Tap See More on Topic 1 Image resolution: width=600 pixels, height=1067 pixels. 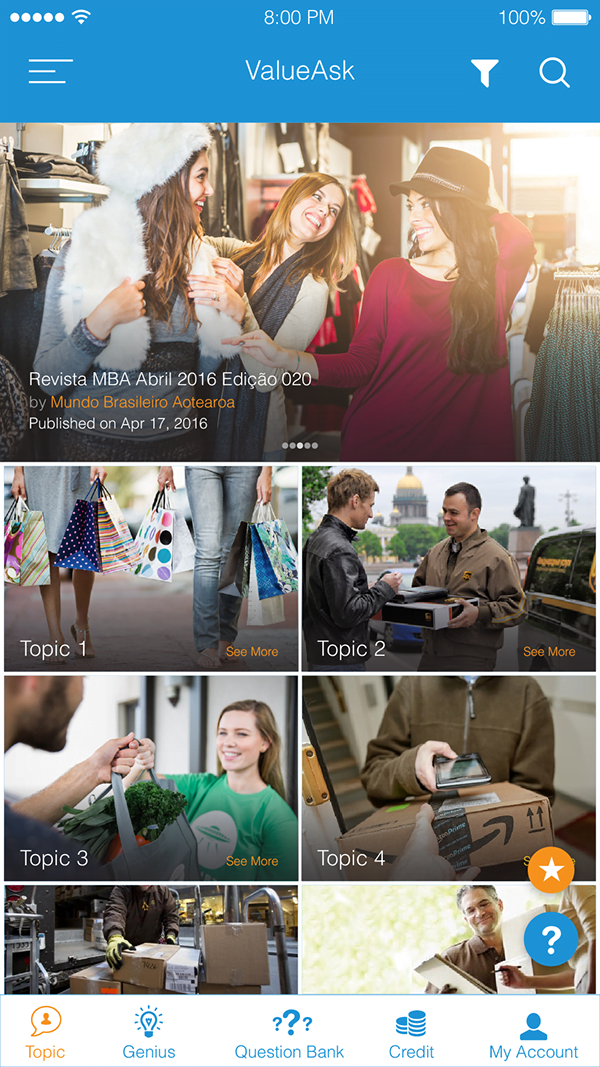pyautogui.click(x=252, y=652)
